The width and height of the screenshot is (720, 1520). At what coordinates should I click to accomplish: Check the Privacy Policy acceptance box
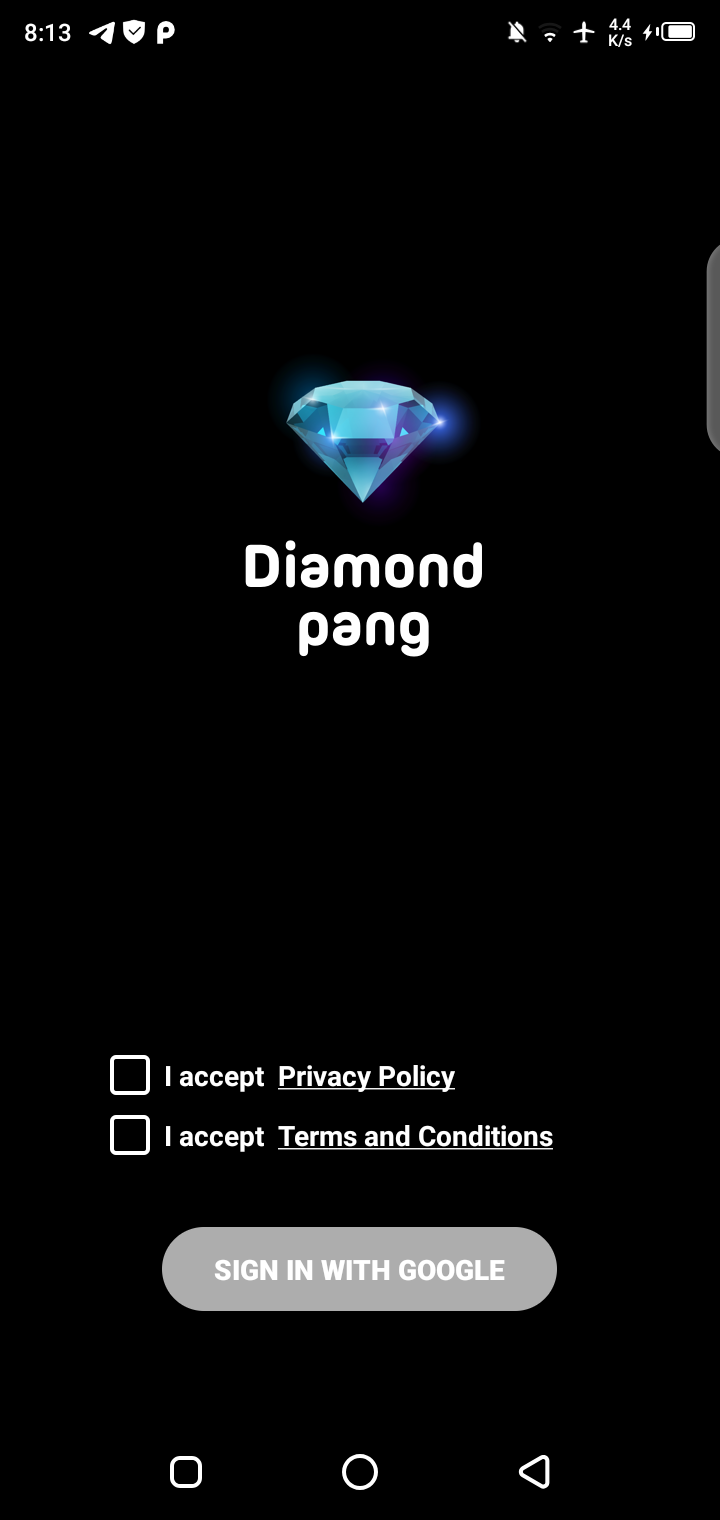(x=130, y=1075)
